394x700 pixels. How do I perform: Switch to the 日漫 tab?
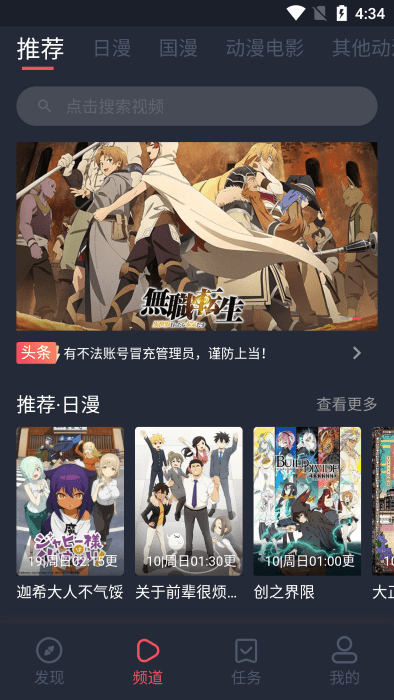click(x=112, y=48)
